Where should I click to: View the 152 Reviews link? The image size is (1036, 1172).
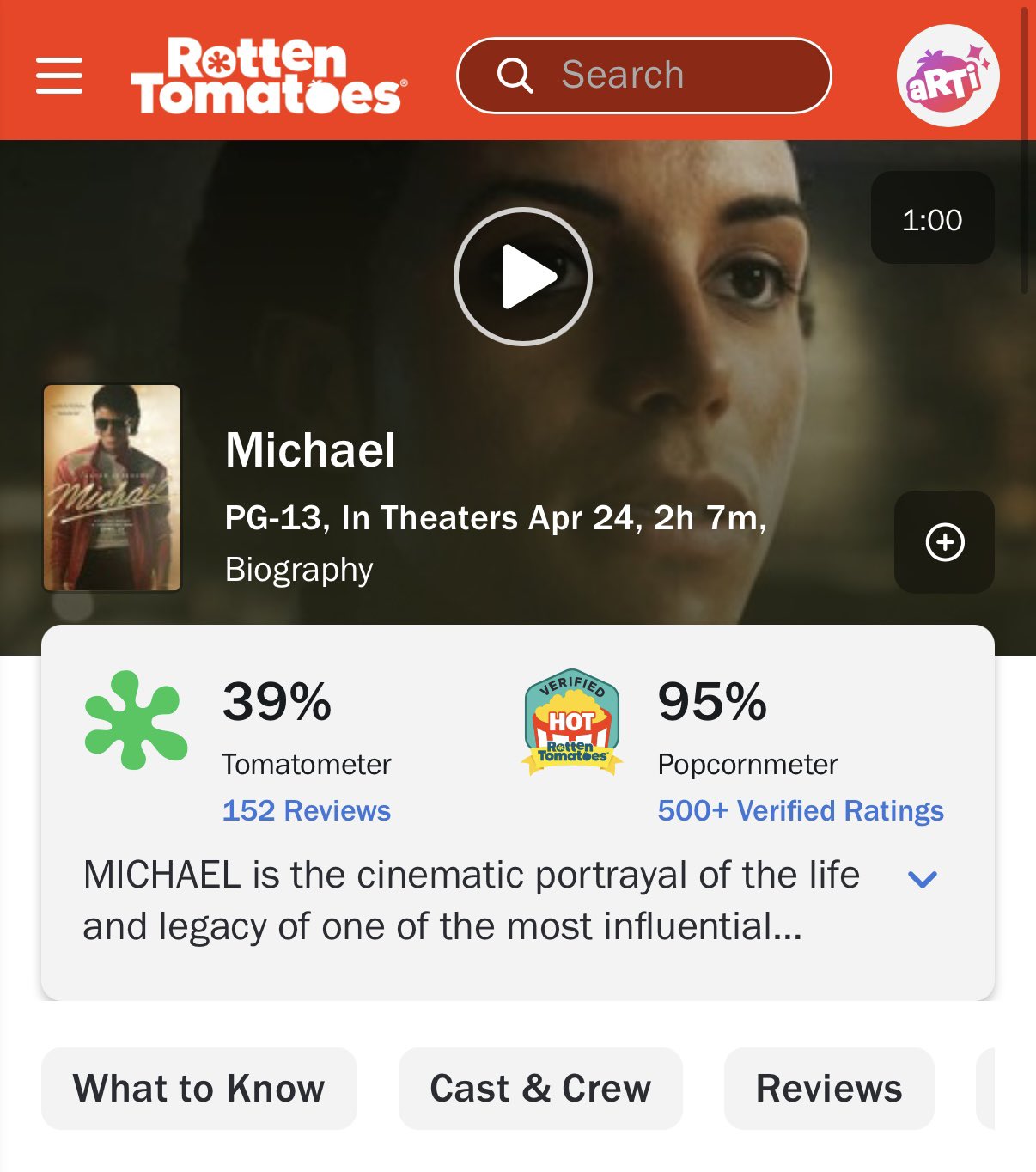[306, 810]
